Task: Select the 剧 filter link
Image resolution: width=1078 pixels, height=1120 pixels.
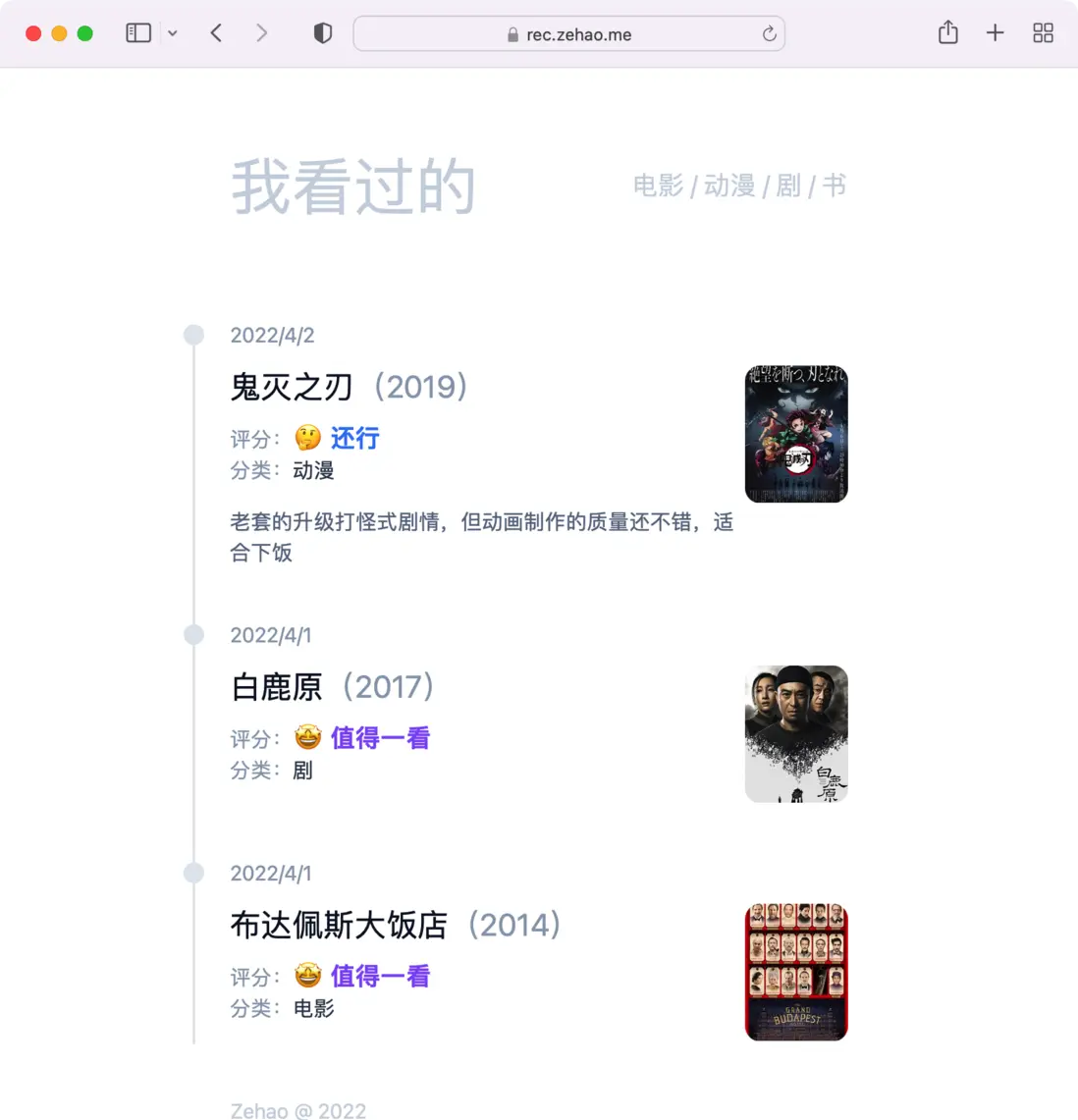Action: point(789,186)
